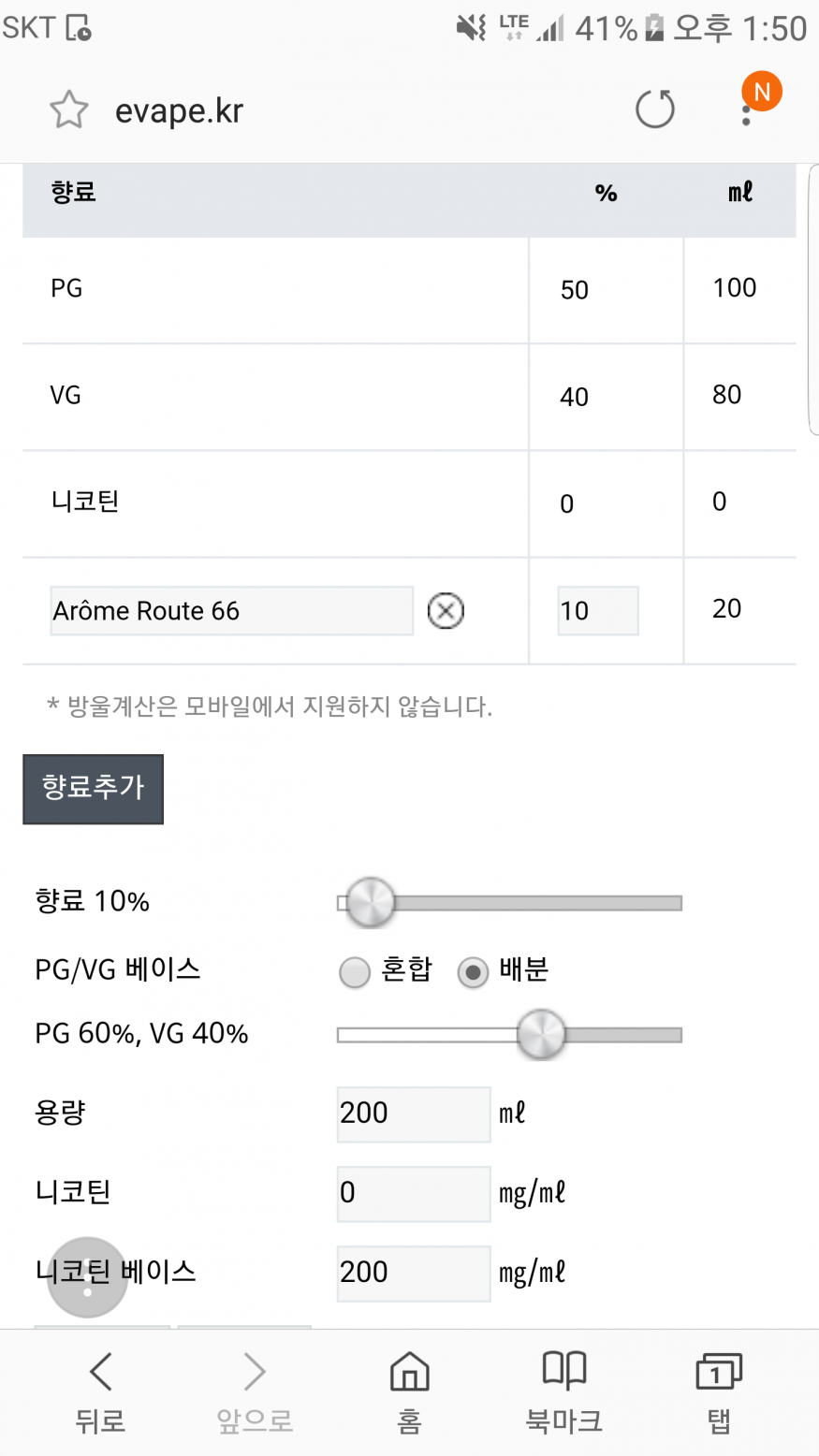The image size is (819, 1456).
Task: Bookmark this page with the star icon
Action: click(69, 110)
